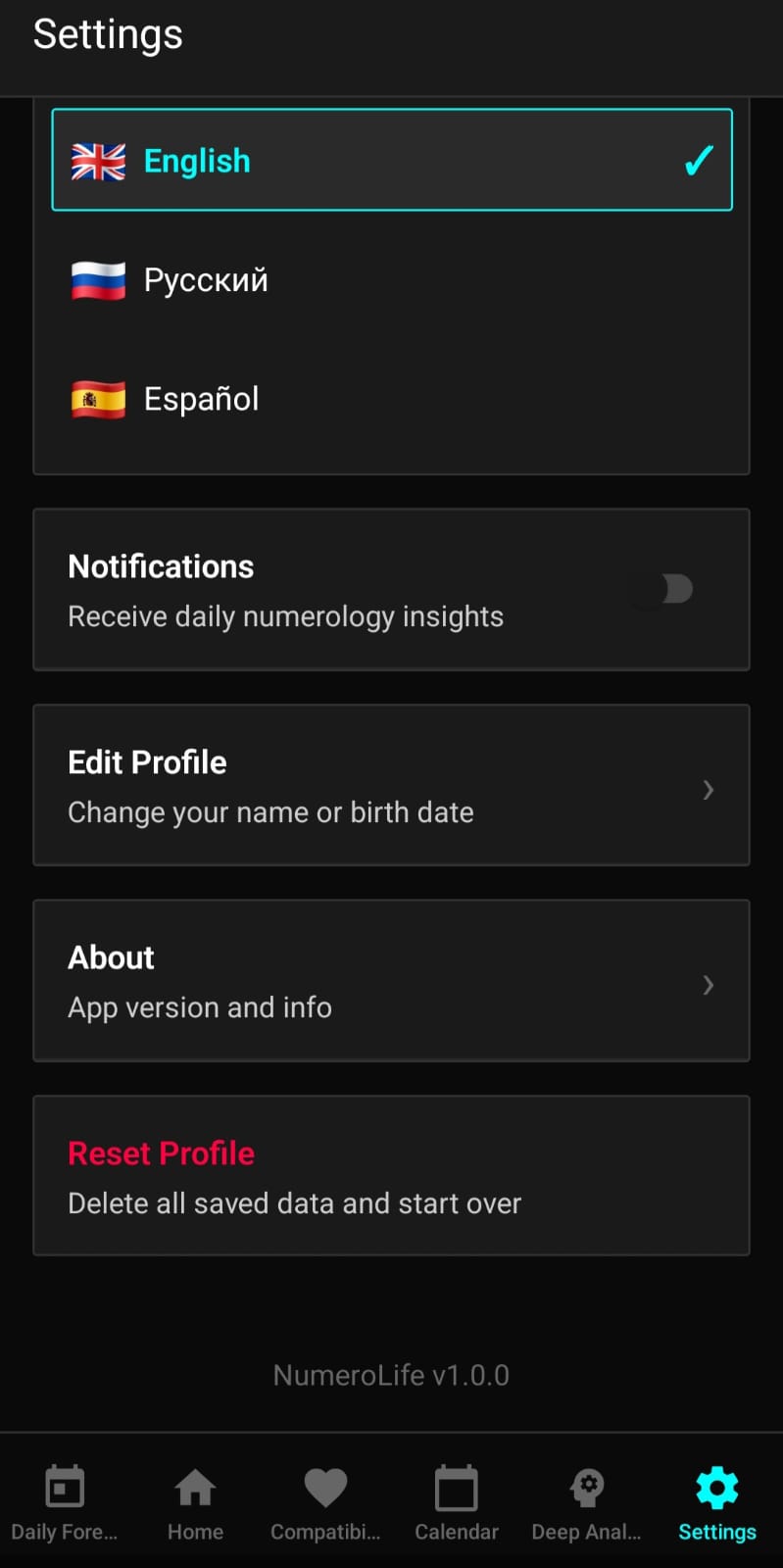This screenshot has height=1568, width=783.
Task: Click the Spanish flag icon
Action: pos(98,398)
